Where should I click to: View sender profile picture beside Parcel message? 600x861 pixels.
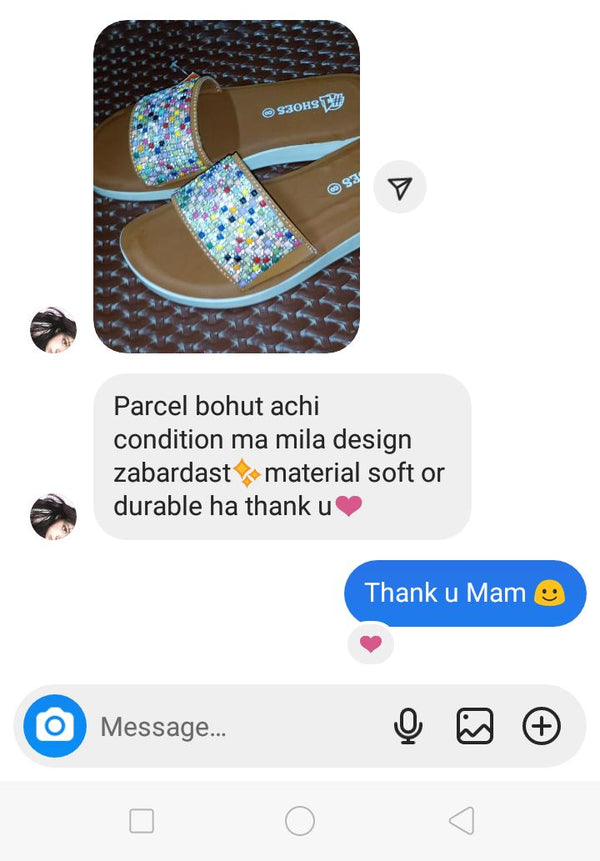pyautogui.click(x=54, y=516)
